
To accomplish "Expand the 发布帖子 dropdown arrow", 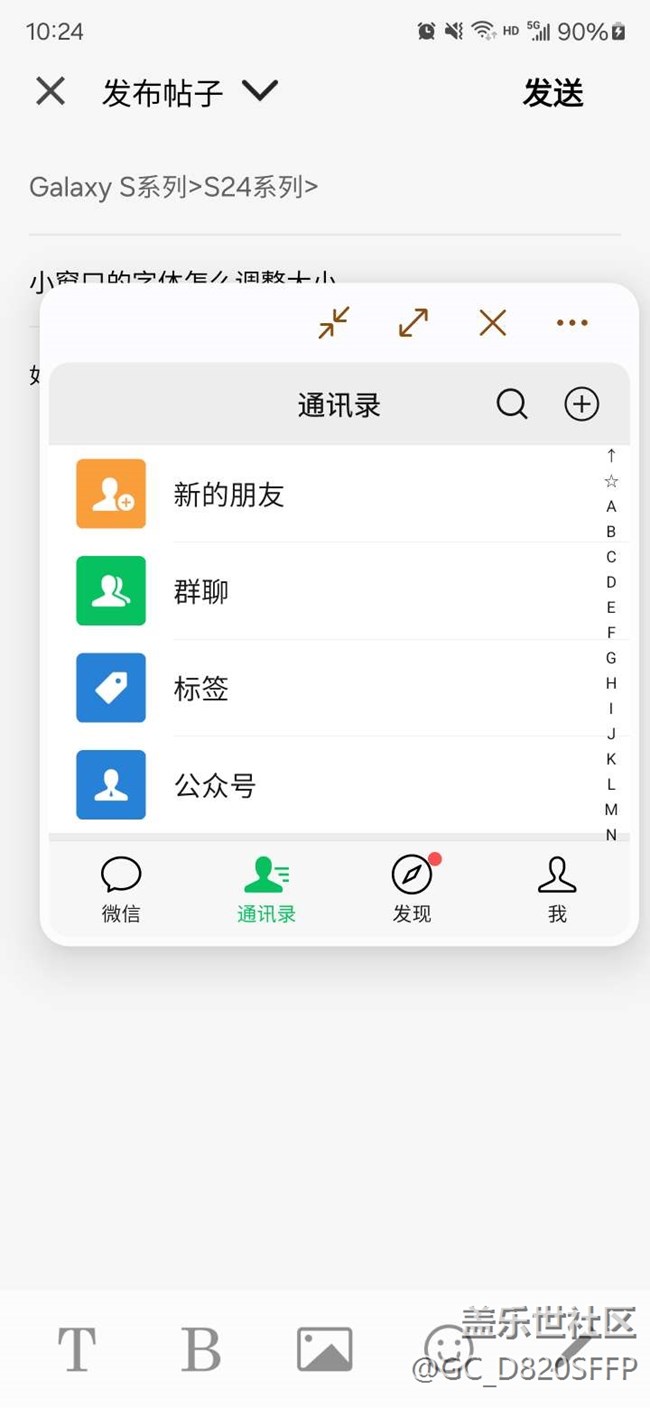I will click(260, 91).
